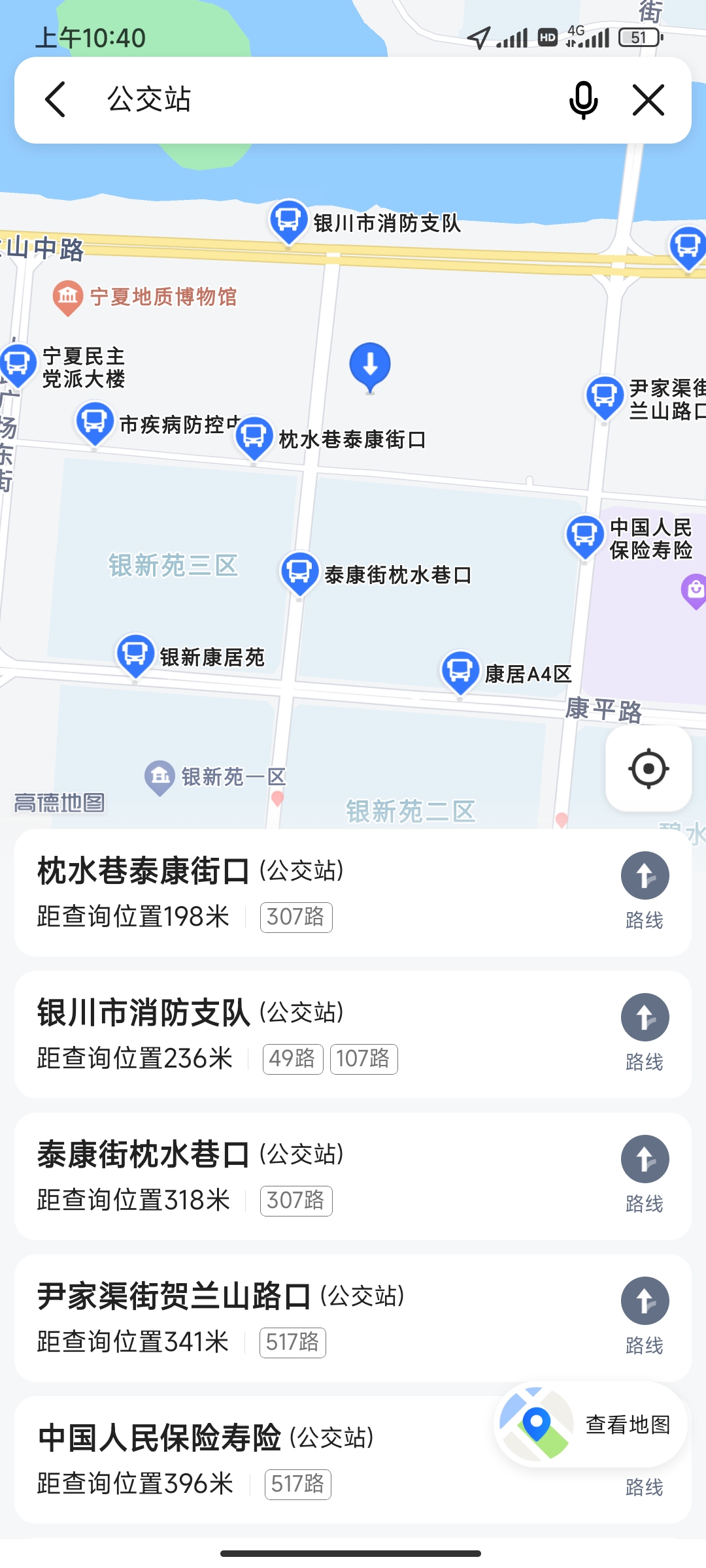Tap the 公交站 search field
This screenshot has width=706, height=1568.
327,99
